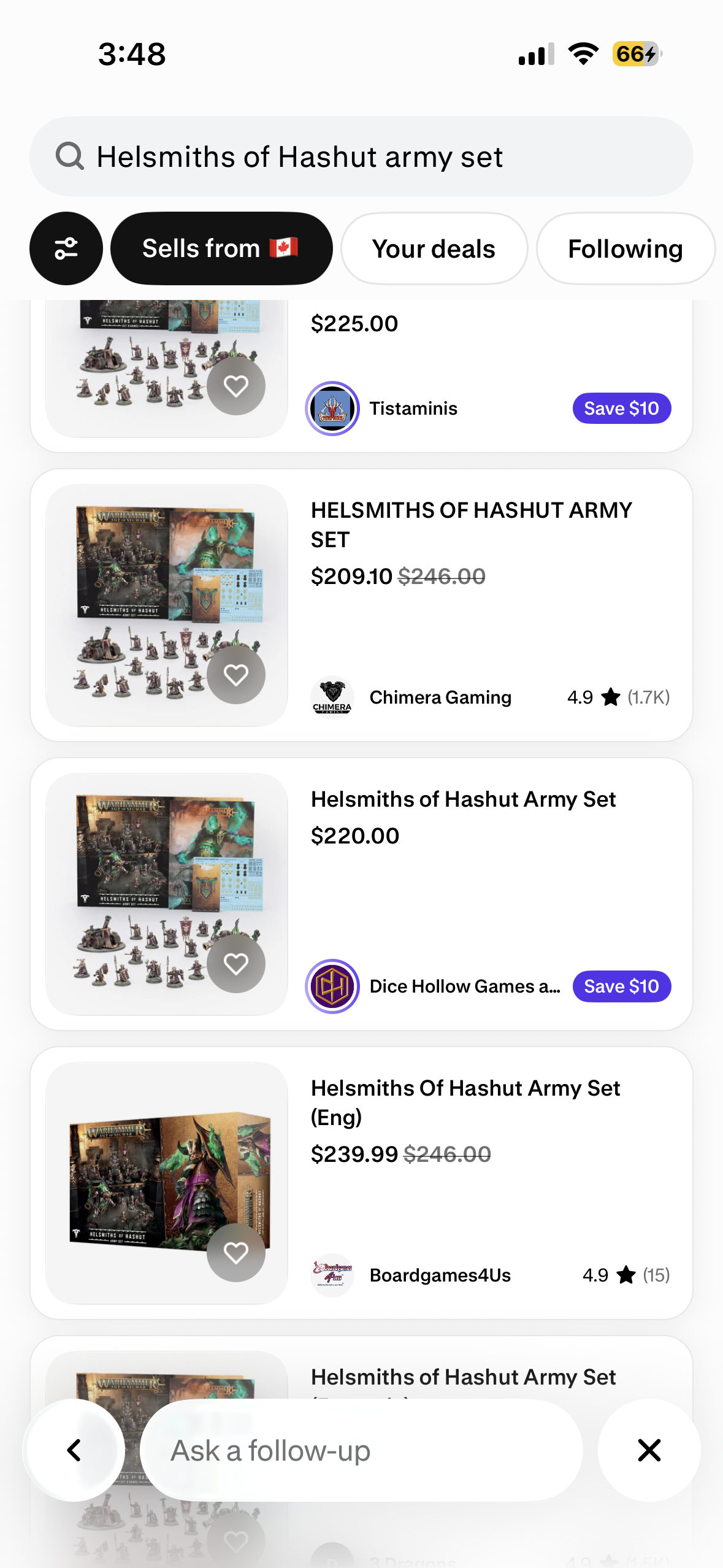Viewport: 723px width, 1568px height.
Task: Favorite the Tistaminis $225.00 listing
Action: pyautogui.click(x=235, y=386)
